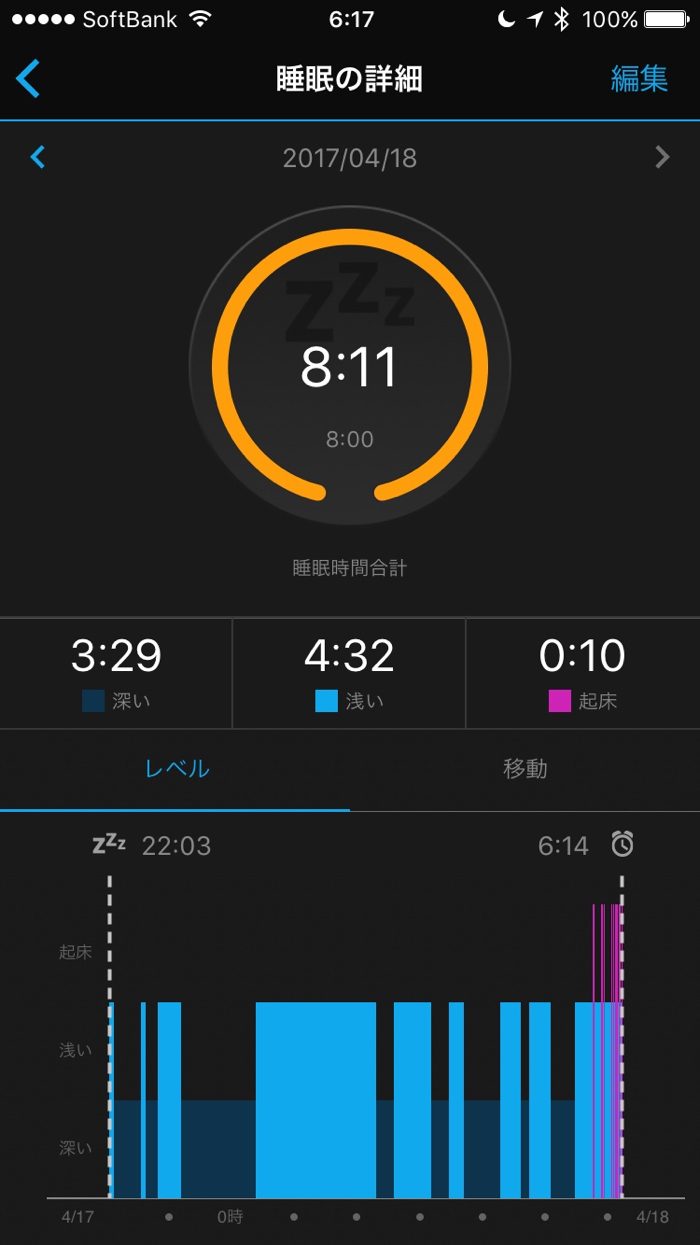Switch to the レベル tab
Image resolution: width=700 pixels, height=1245 pixels.
pos(176,769)
